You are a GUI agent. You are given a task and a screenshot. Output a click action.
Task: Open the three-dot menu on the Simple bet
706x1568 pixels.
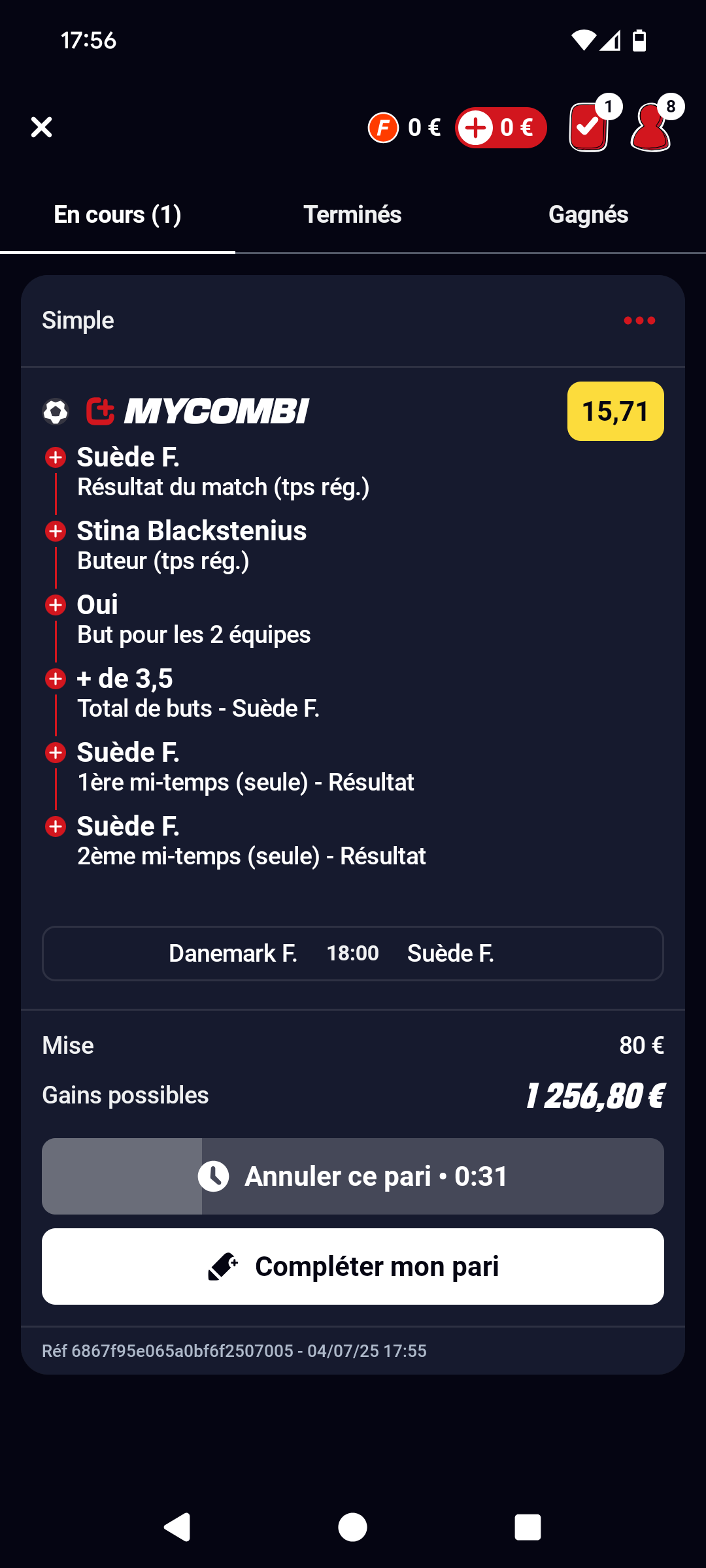639,320
